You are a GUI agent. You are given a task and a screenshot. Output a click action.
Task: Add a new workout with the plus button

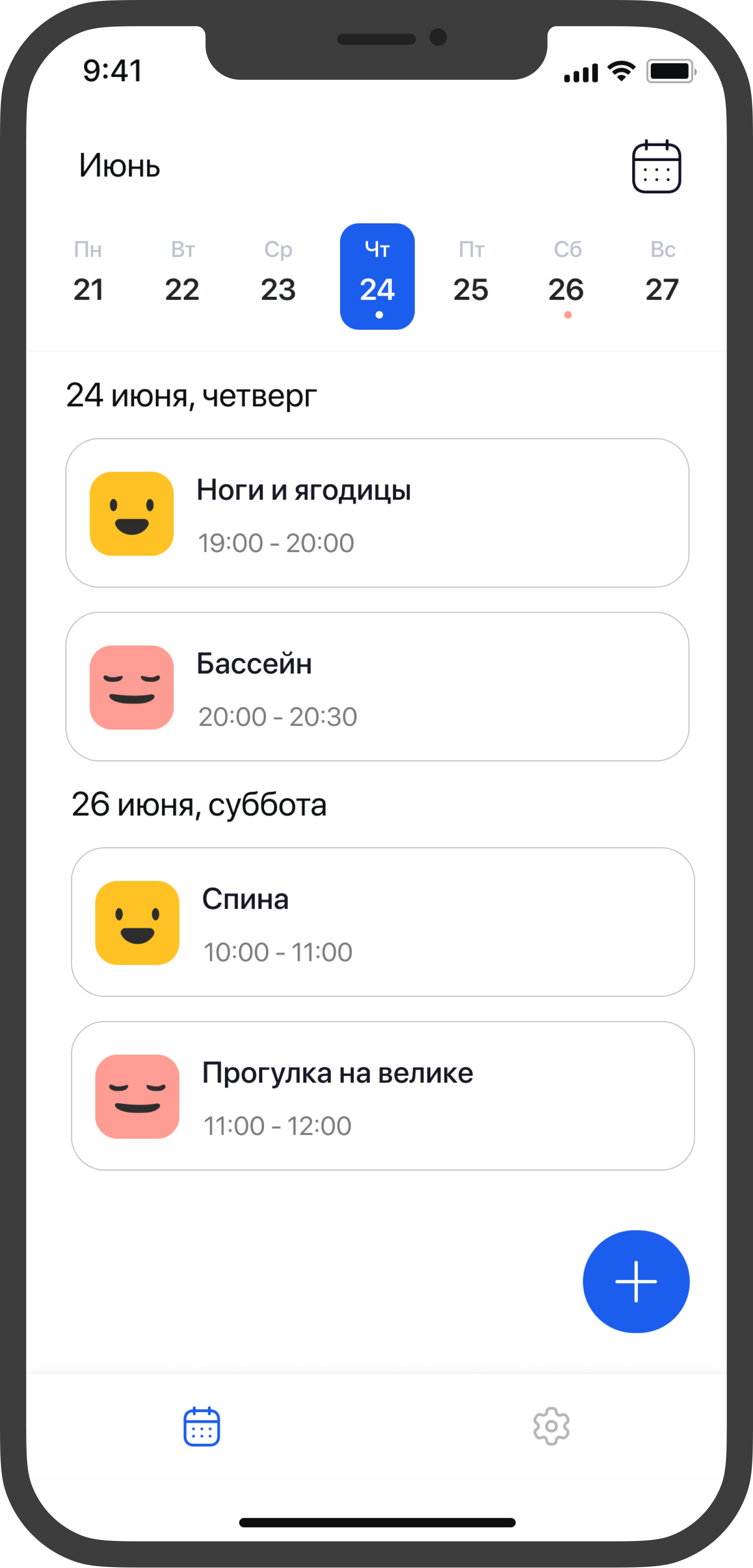(635, 1281)
